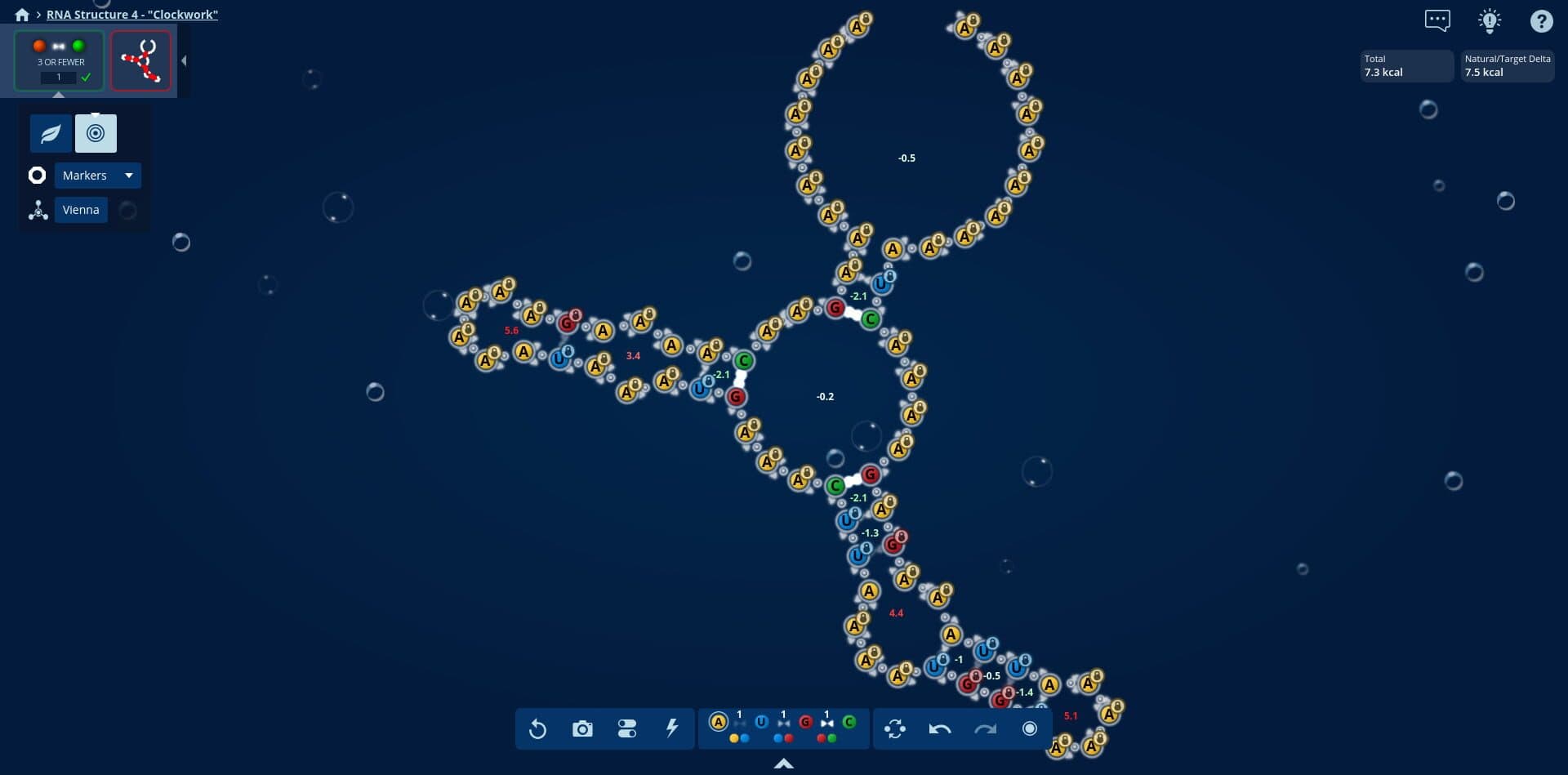The height and width of the screenshot is (775, 1568).
Task: Show hints with the lightbulb icon
Action: [x=1490, y=20]
